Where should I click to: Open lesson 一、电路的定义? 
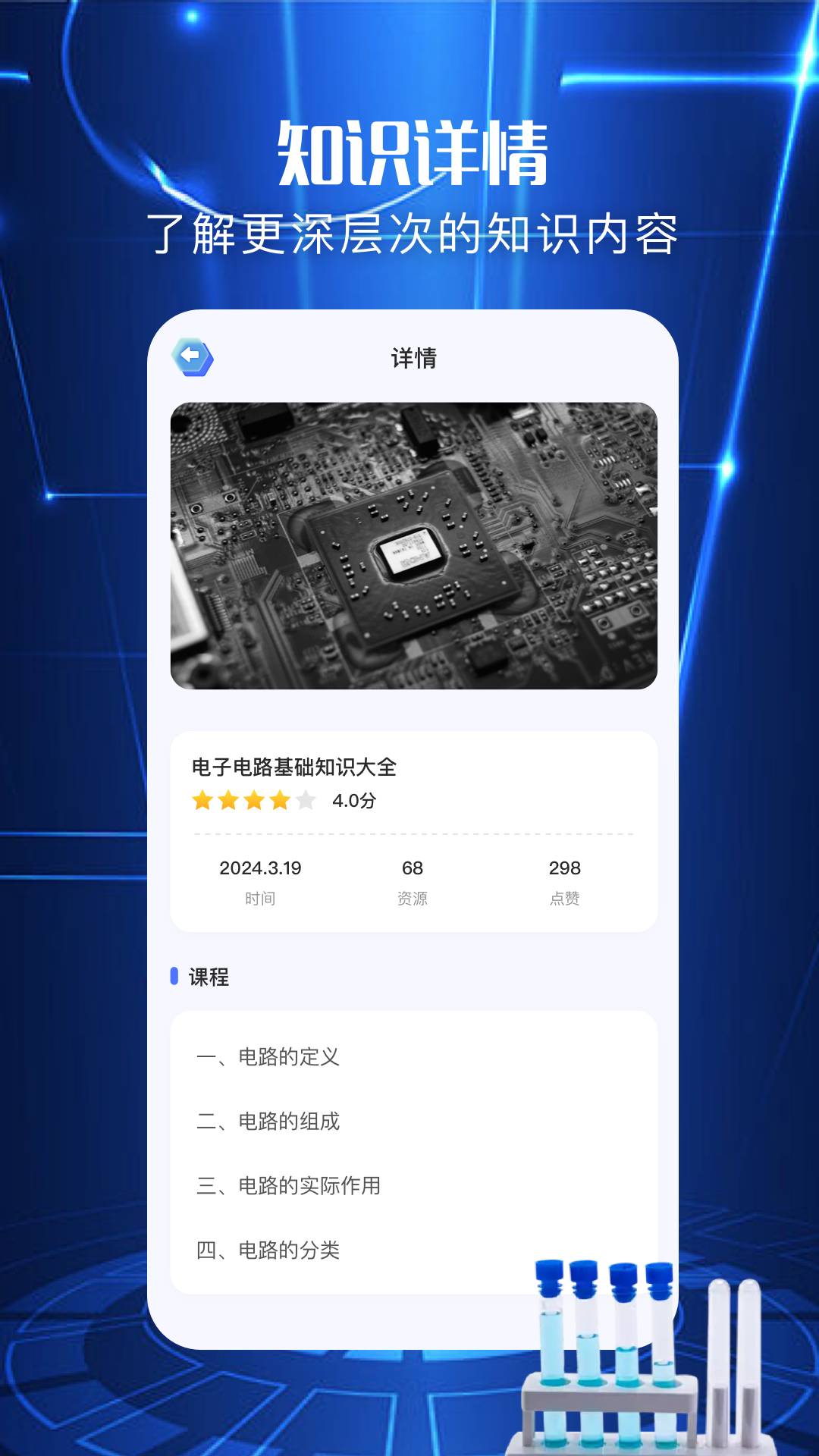point(269,1056)
